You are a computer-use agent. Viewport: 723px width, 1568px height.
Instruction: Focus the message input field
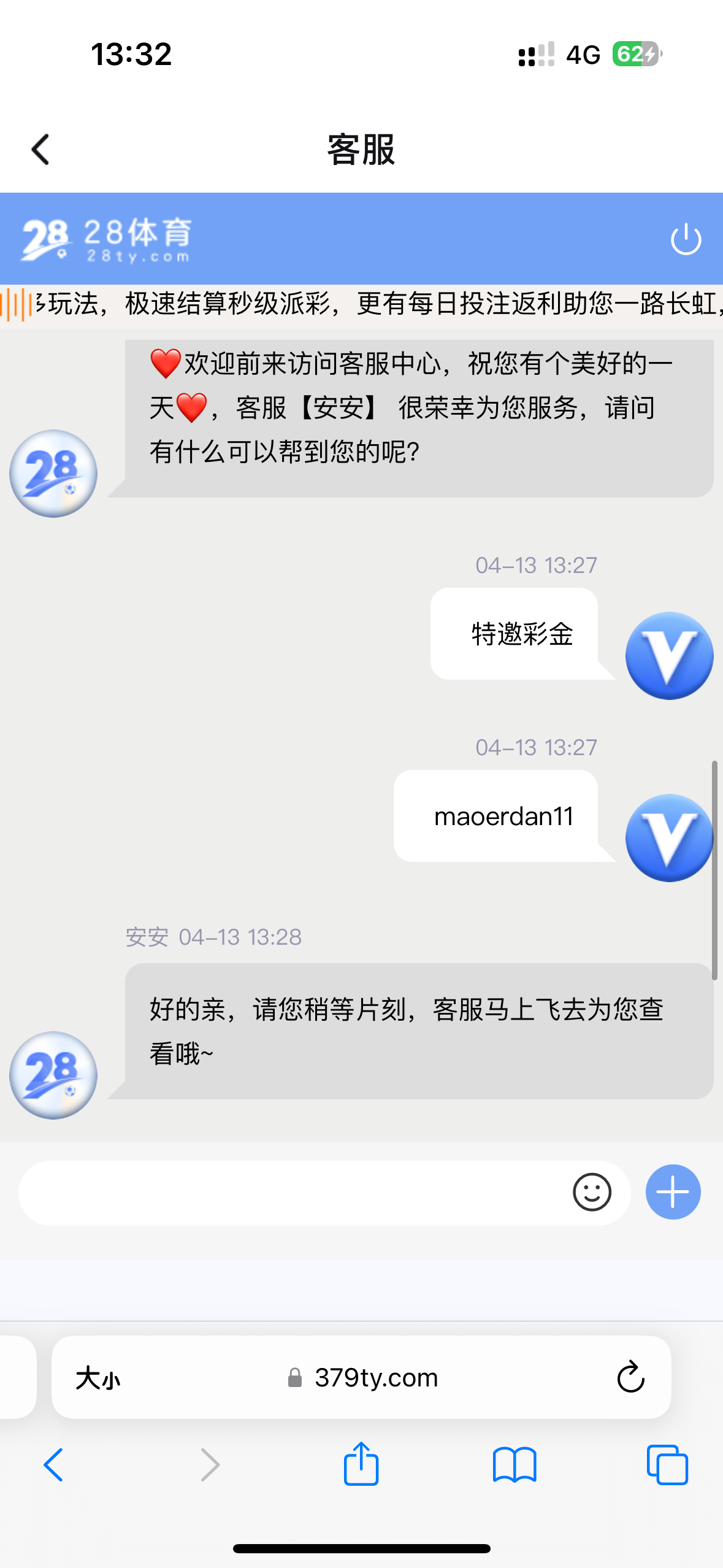click(288, 1193)
